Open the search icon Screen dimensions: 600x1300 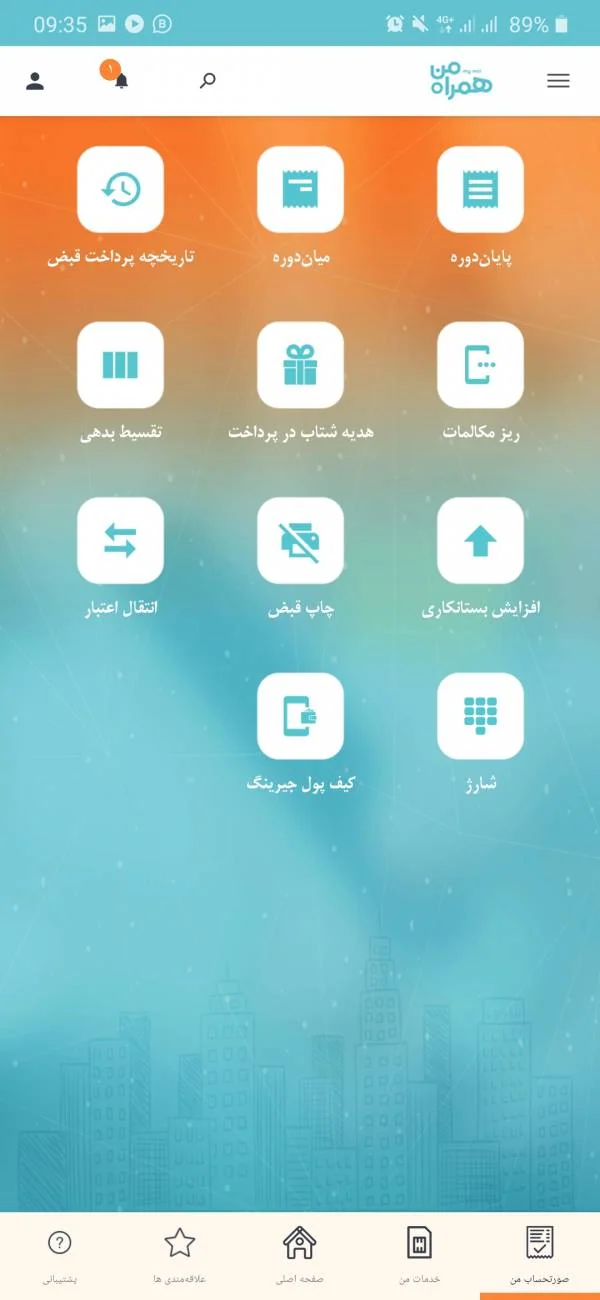pos(208,80)
